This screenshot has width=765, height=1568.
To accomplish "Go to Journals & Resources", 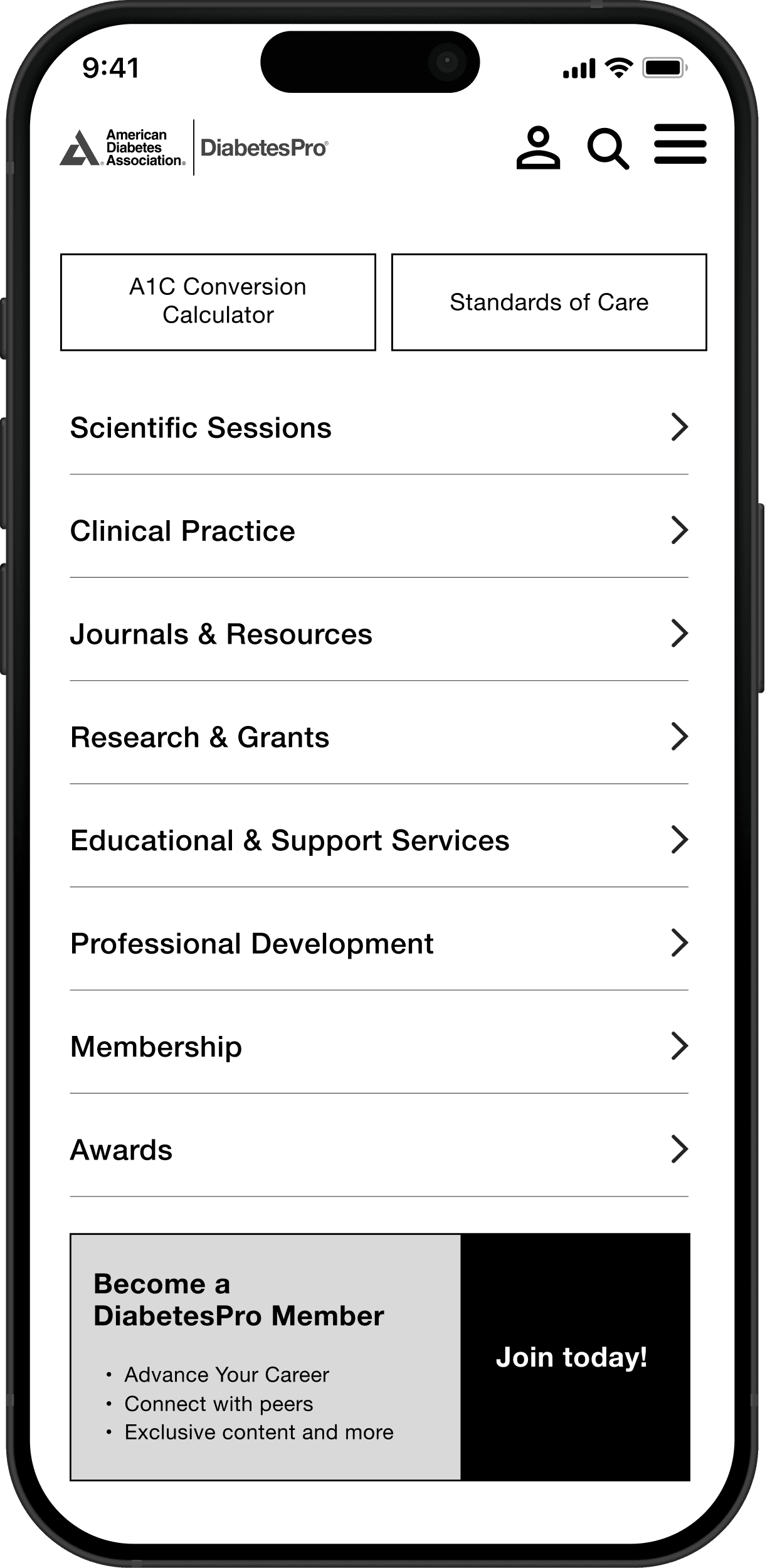I will [x=379, y=634].
